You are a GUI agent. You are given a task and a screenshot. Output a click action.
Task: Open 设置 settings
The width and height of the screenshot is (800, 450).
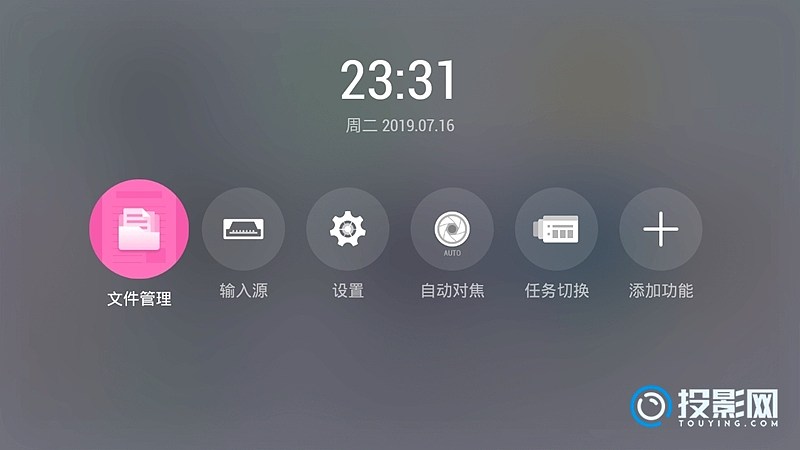click(x=348, y=229)
